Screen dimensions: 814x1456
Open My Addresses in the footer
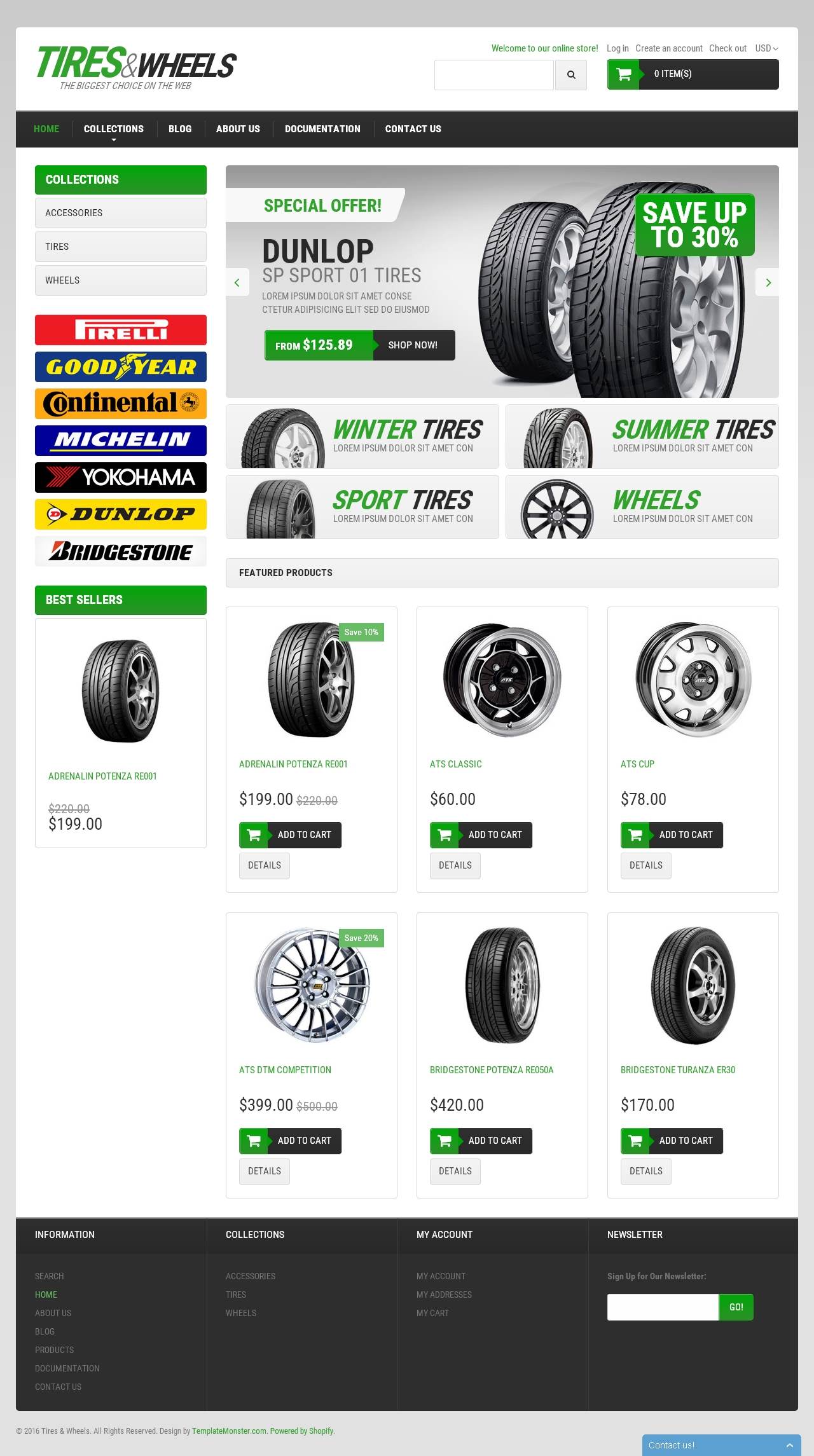[444, 1295]
